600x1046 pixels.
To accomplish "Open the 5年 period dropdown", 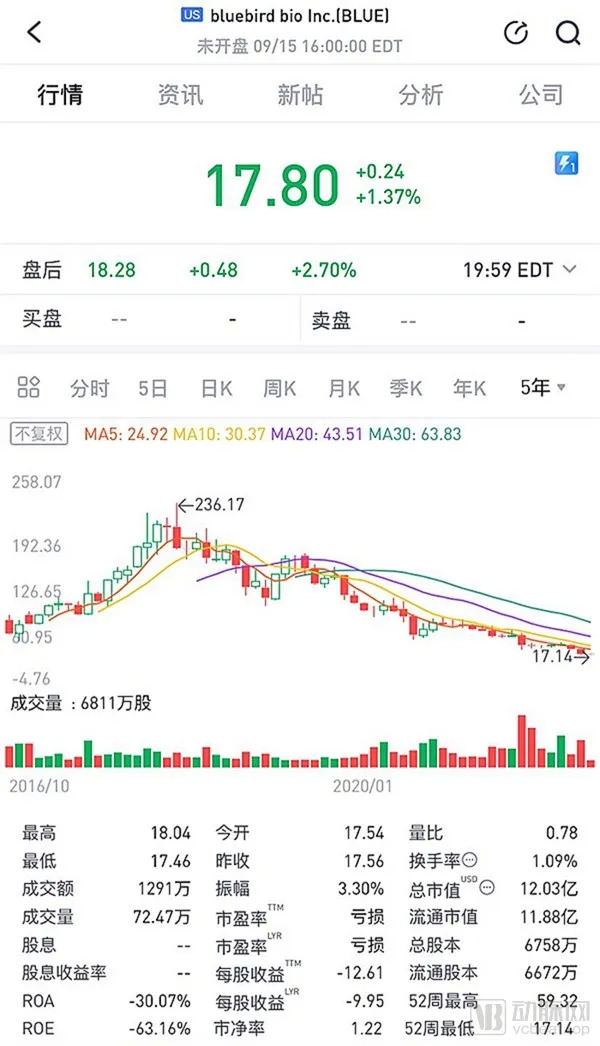I will pyautogui.click(x=543, y=388).
